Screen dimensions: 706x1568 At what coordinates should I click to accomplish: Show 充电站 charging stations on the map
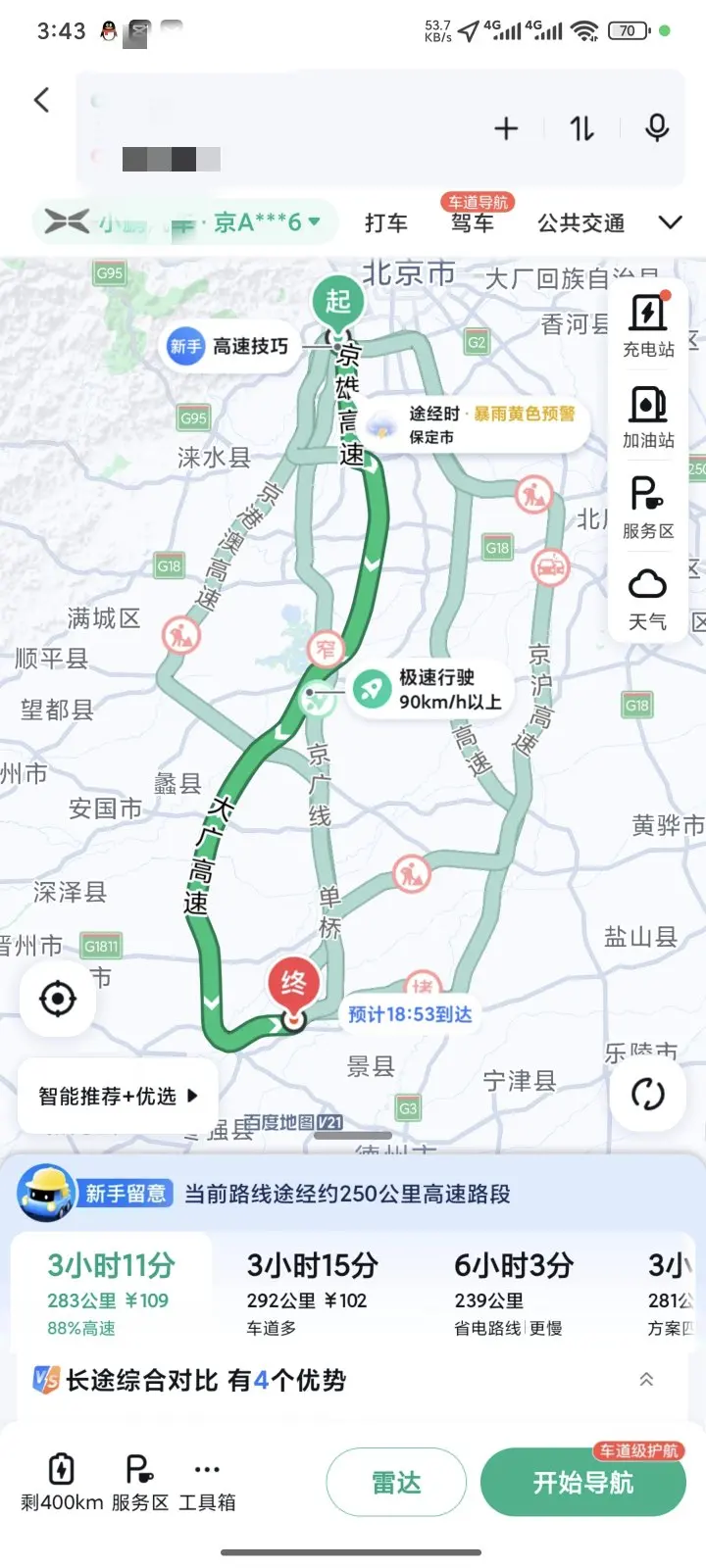point(648,326)
